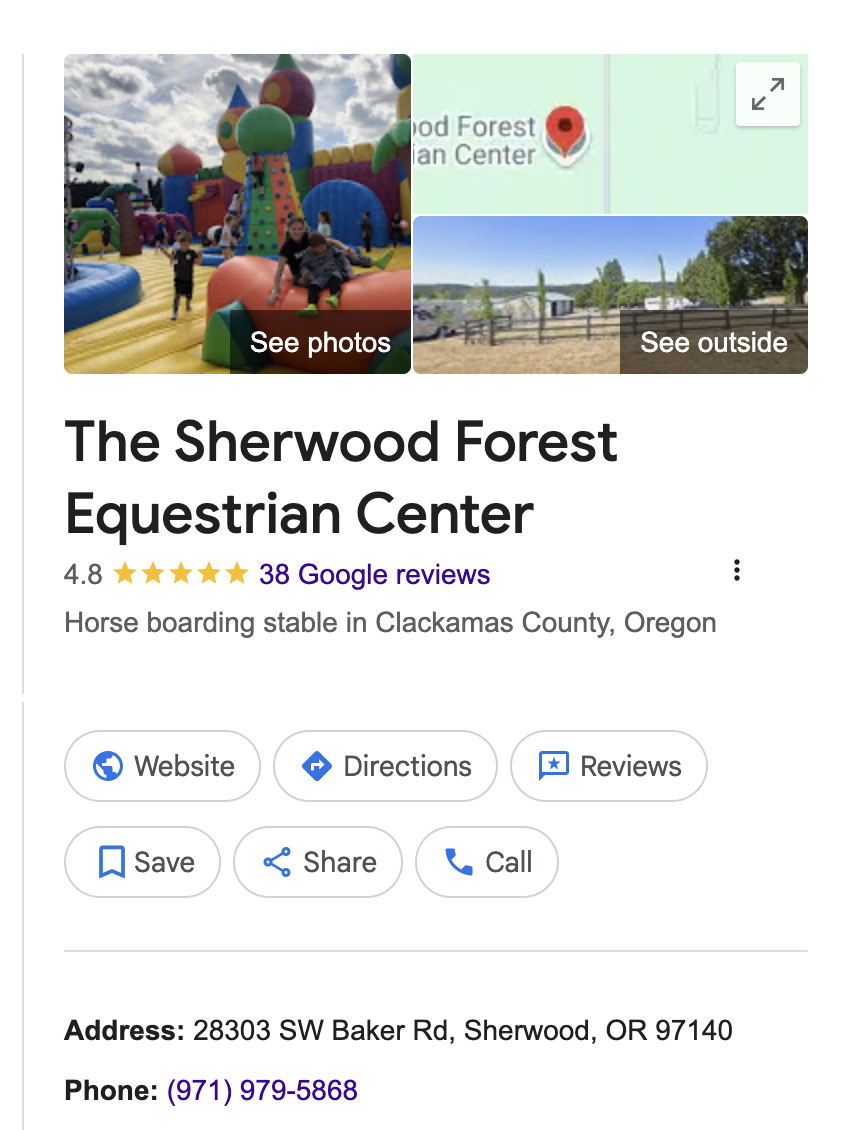Visit the equestrian center's Website
866x1130 pixels.
click(x=162, y=766)
